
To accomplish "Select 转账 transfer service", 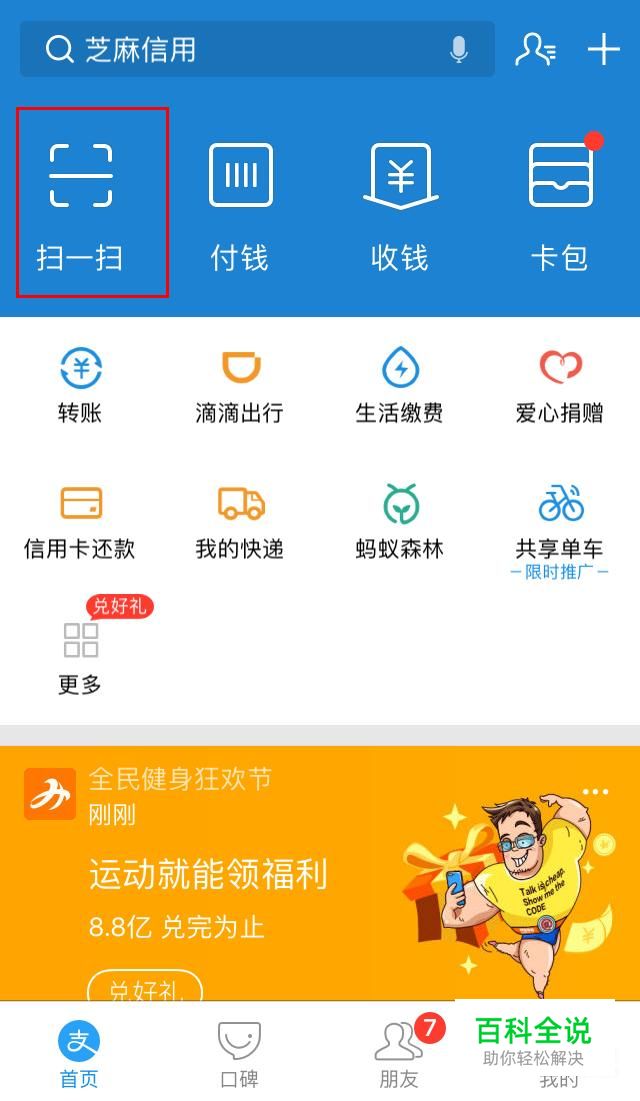I will point(80,384).
